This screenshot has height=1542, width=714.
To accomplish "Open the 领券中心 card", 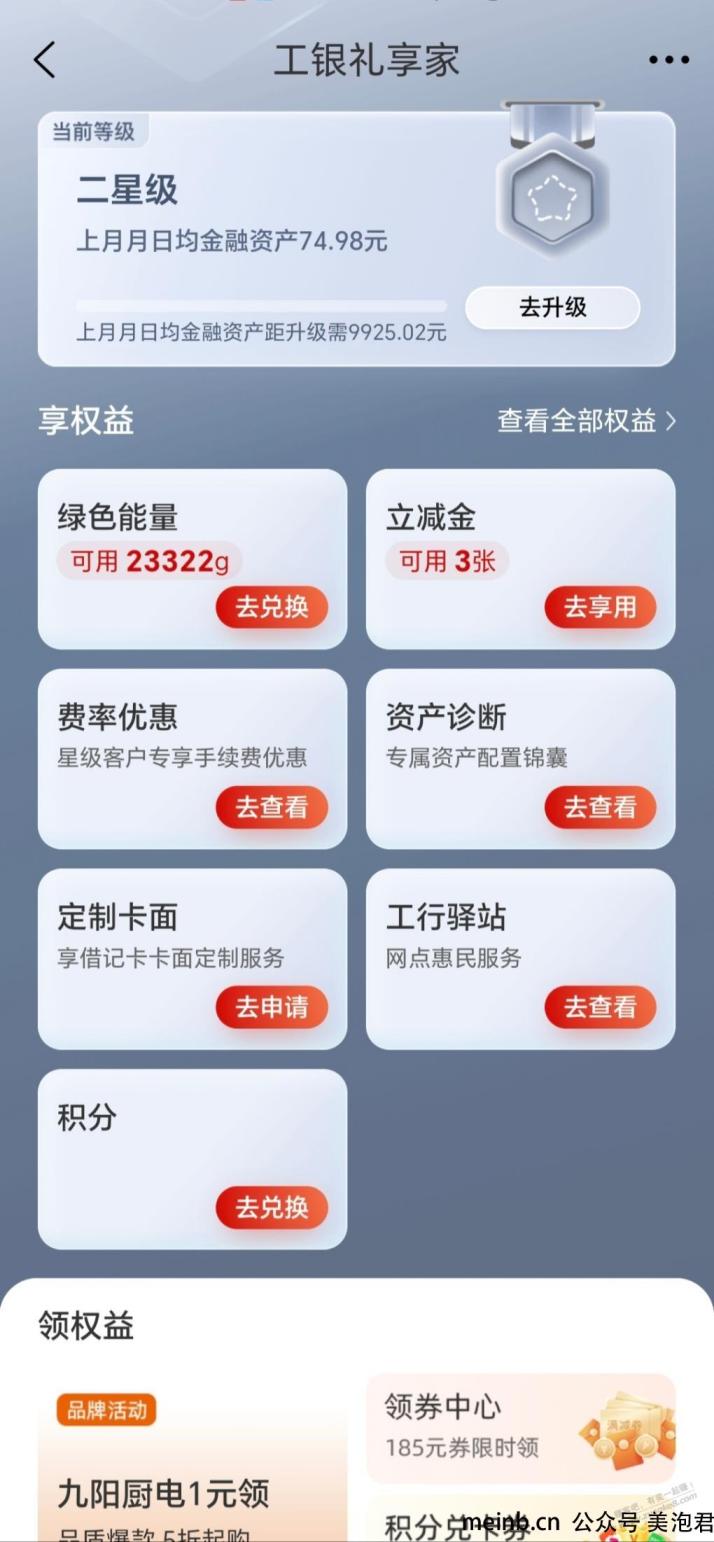I will [x=520, y=1427].
